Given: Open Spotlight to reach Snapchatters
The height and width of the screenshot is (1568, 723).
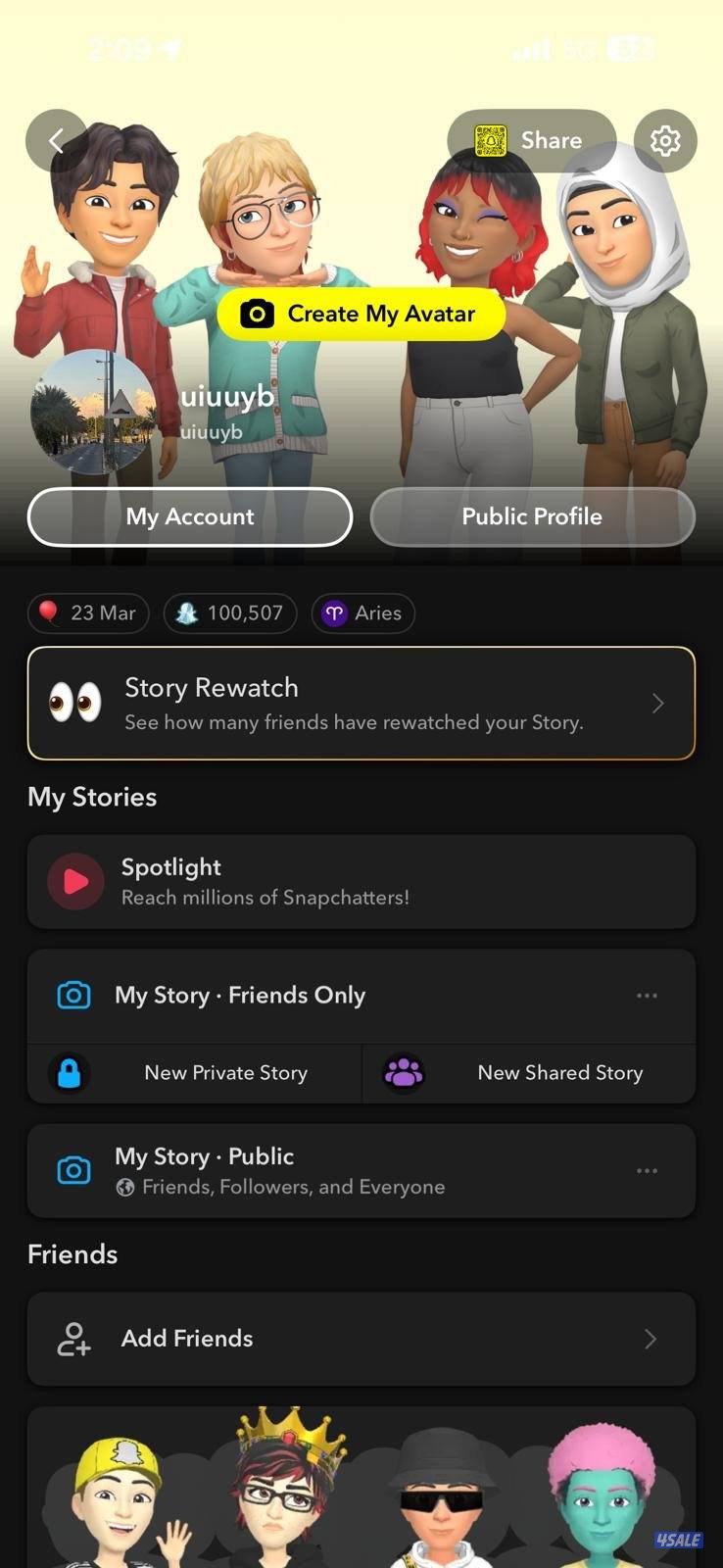Looking at the screenshot, I should 361,881.
